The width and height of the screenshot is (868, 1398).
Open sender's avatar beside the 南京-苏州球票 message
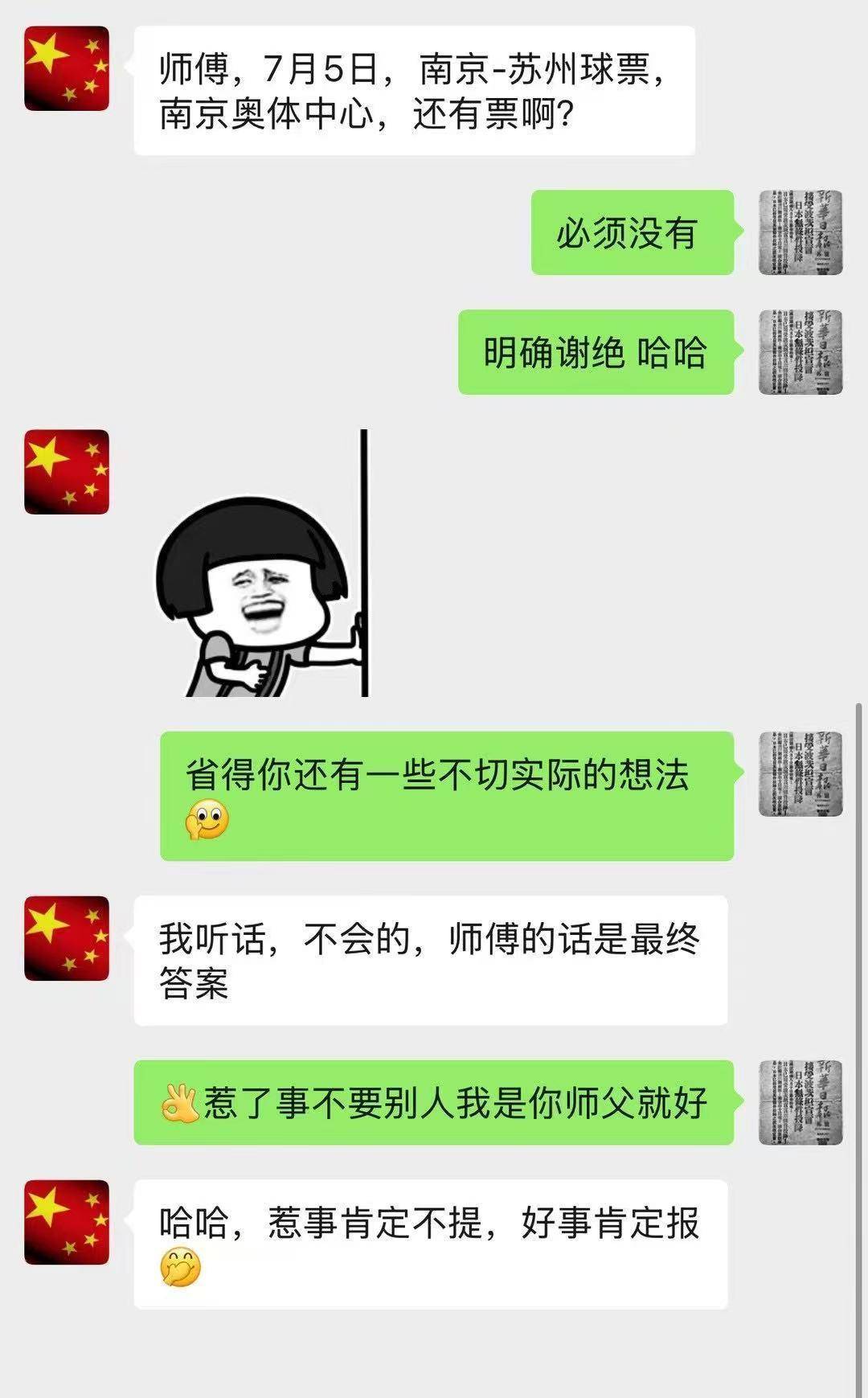[67, 68]
